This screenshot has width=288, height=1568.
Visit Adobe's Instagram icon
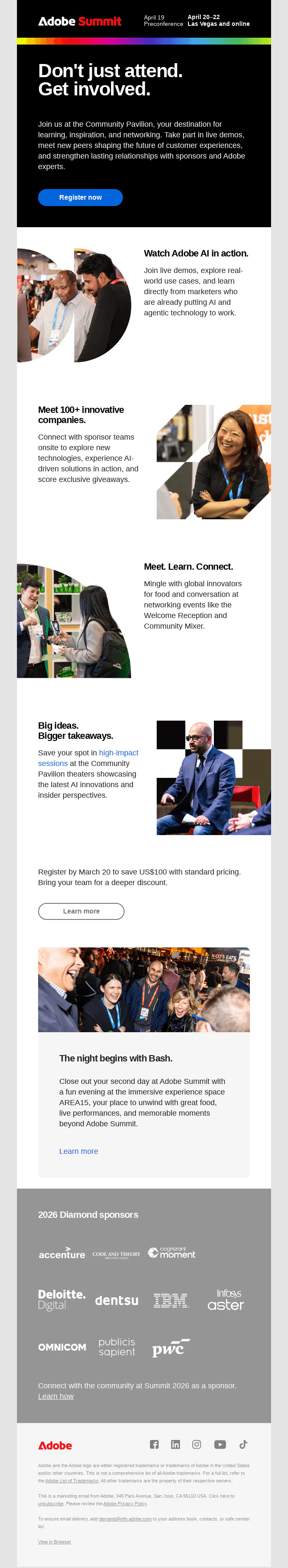tap(197, 1444)
